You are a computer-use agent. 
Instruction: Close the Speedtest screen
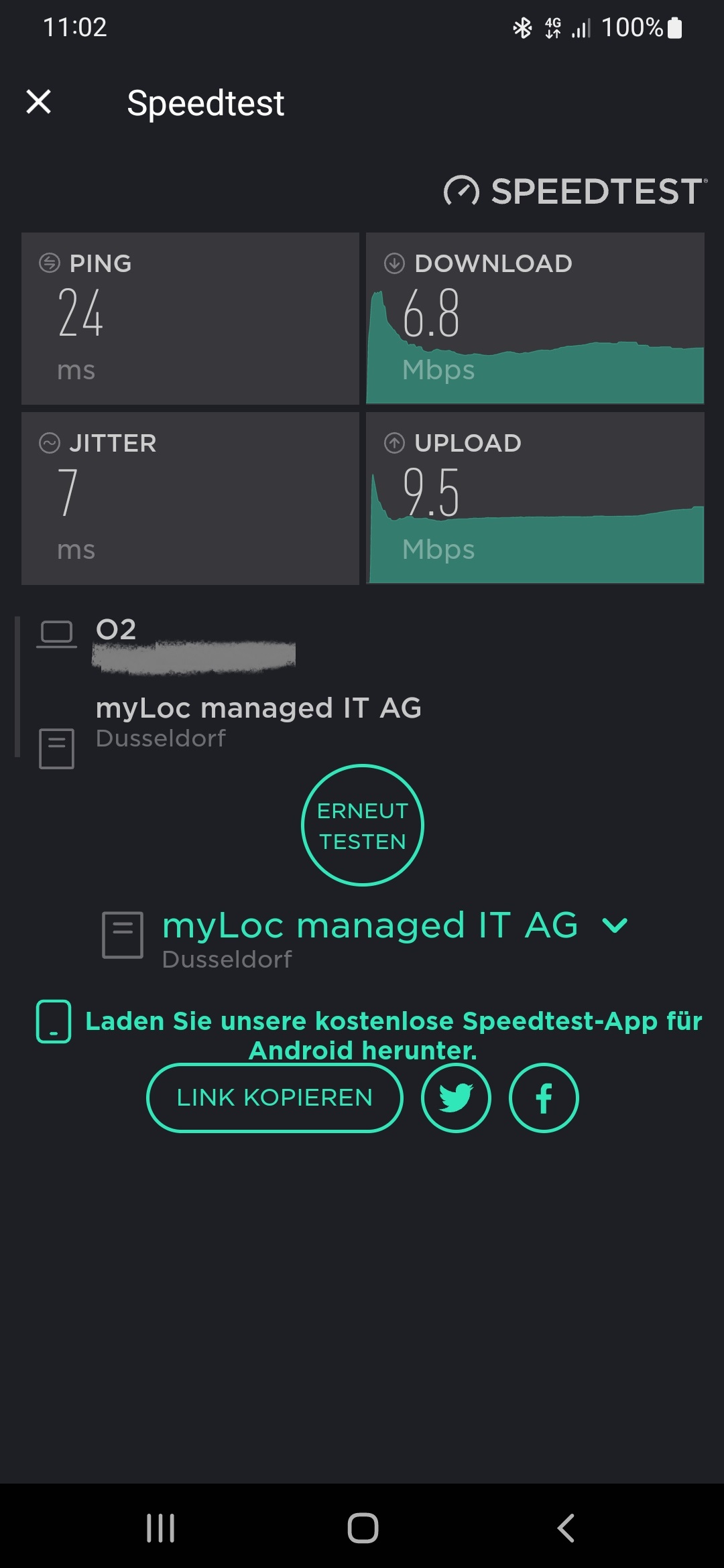coord(39,102)
